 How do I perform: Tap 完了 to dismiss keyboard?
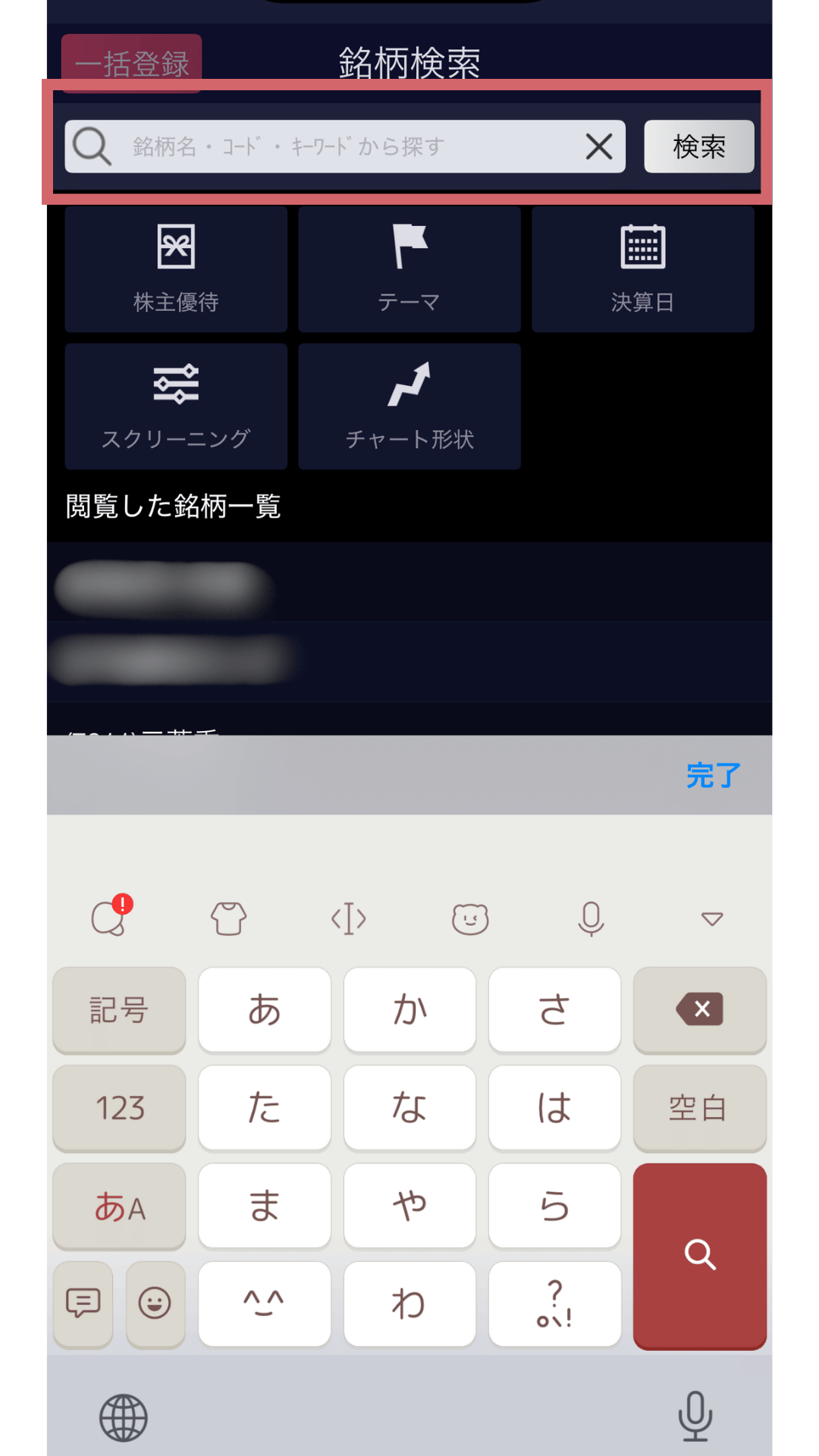point(712,775)
